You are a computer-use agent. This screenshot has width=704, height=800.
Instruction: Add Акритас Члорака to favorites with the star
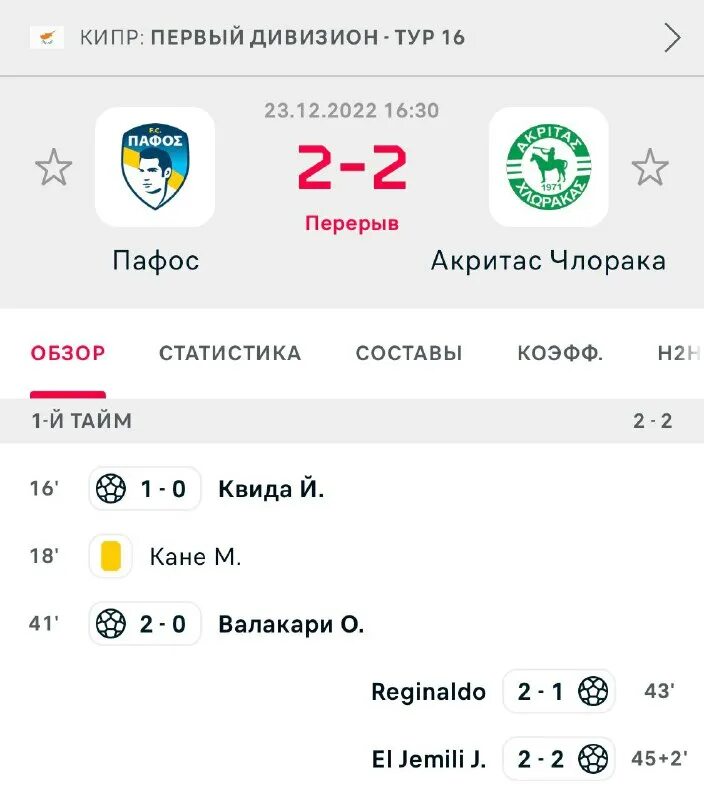pyautogui.click(x=650, y=167)
